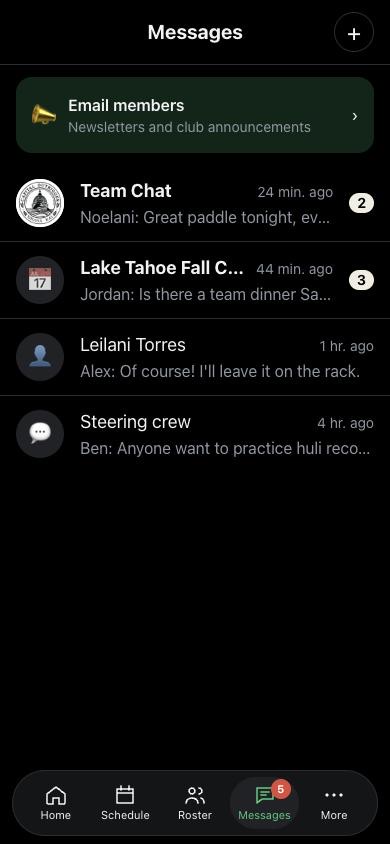This screenshot has height=844, width=390.
Task: Open the More tab
Action: [x=334, y=803]
